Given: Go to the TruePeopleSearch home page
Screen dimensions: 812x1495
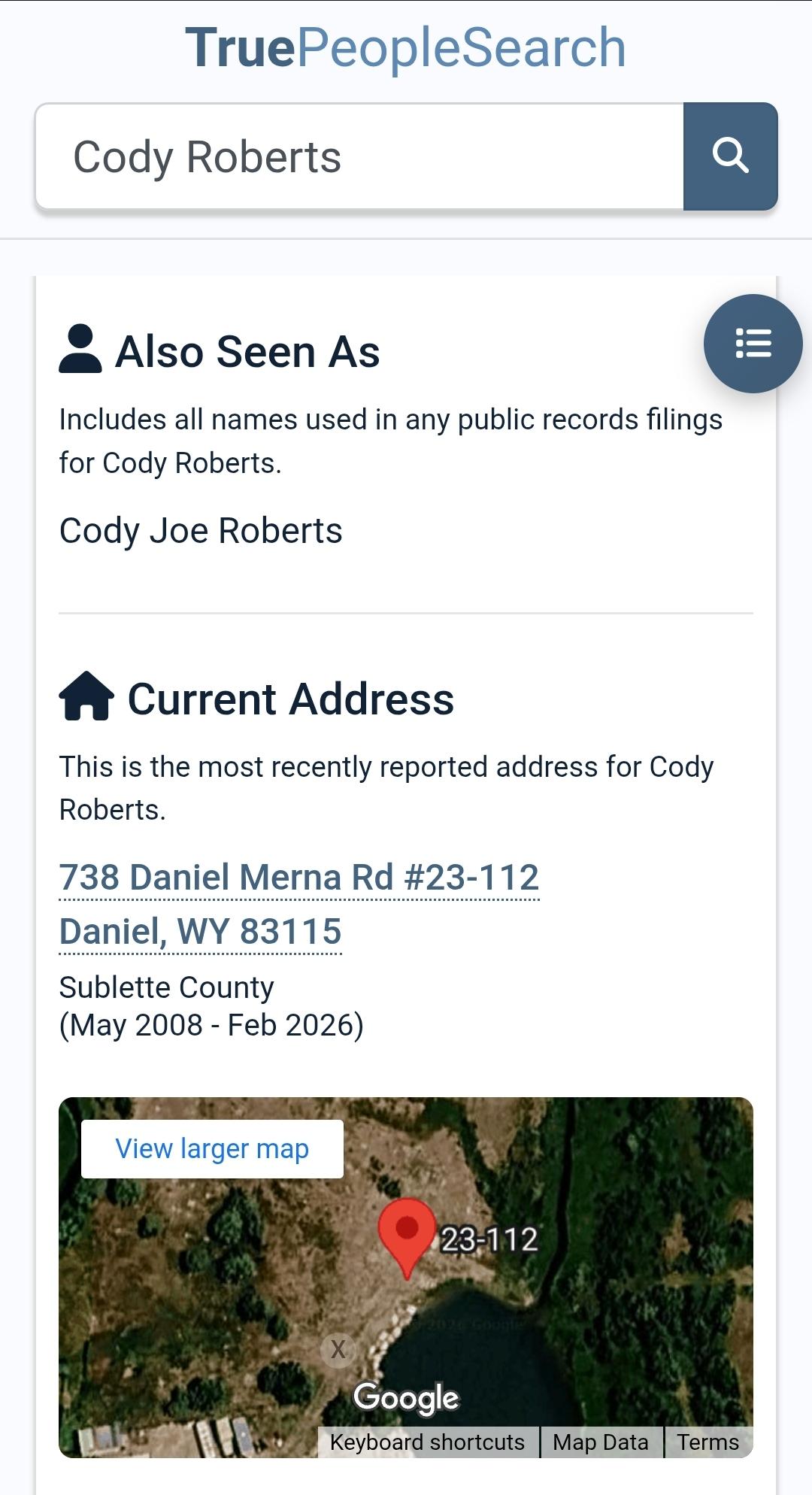Looking at the screenshot, I should tap(406, 48).
